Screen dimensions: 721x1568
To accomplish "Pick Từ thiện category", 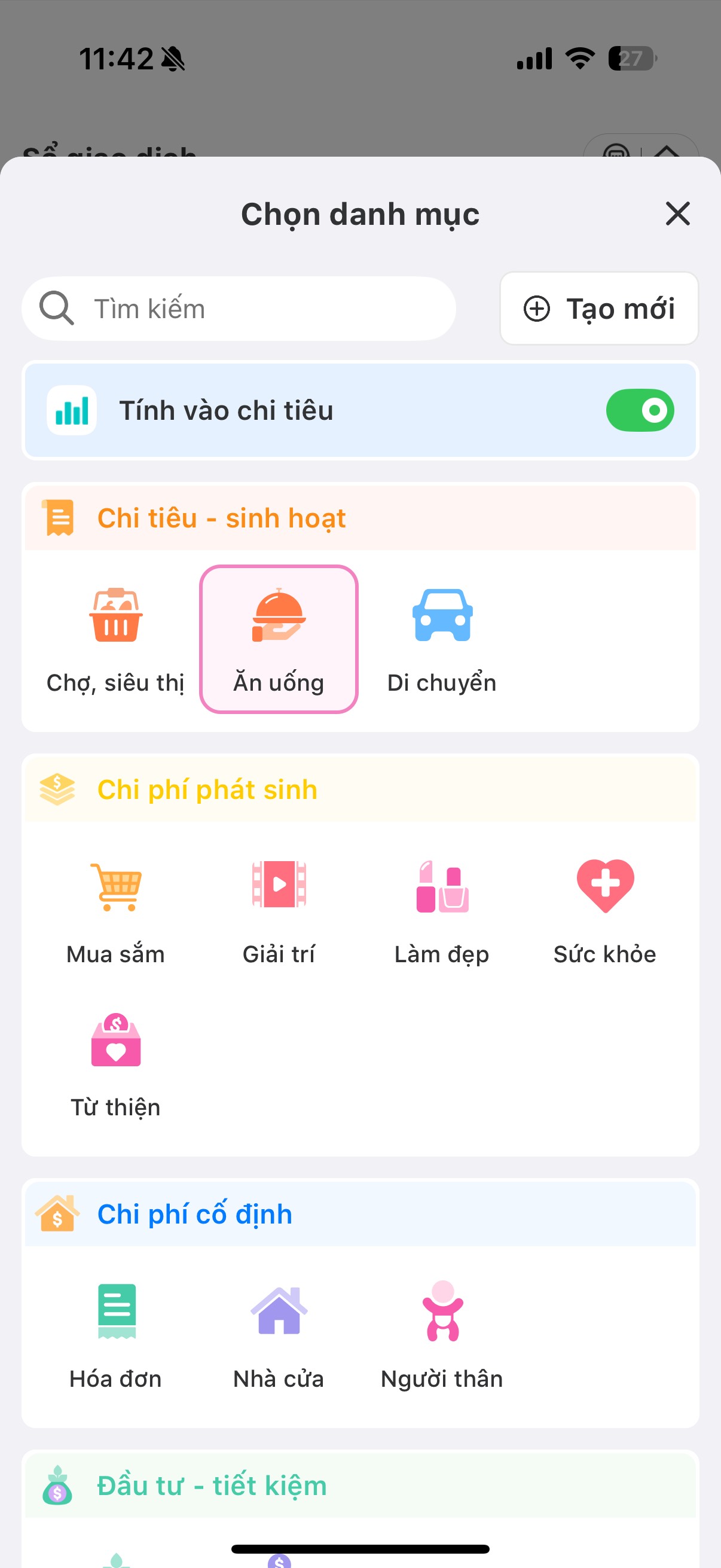I will [x=115, y=1064].
